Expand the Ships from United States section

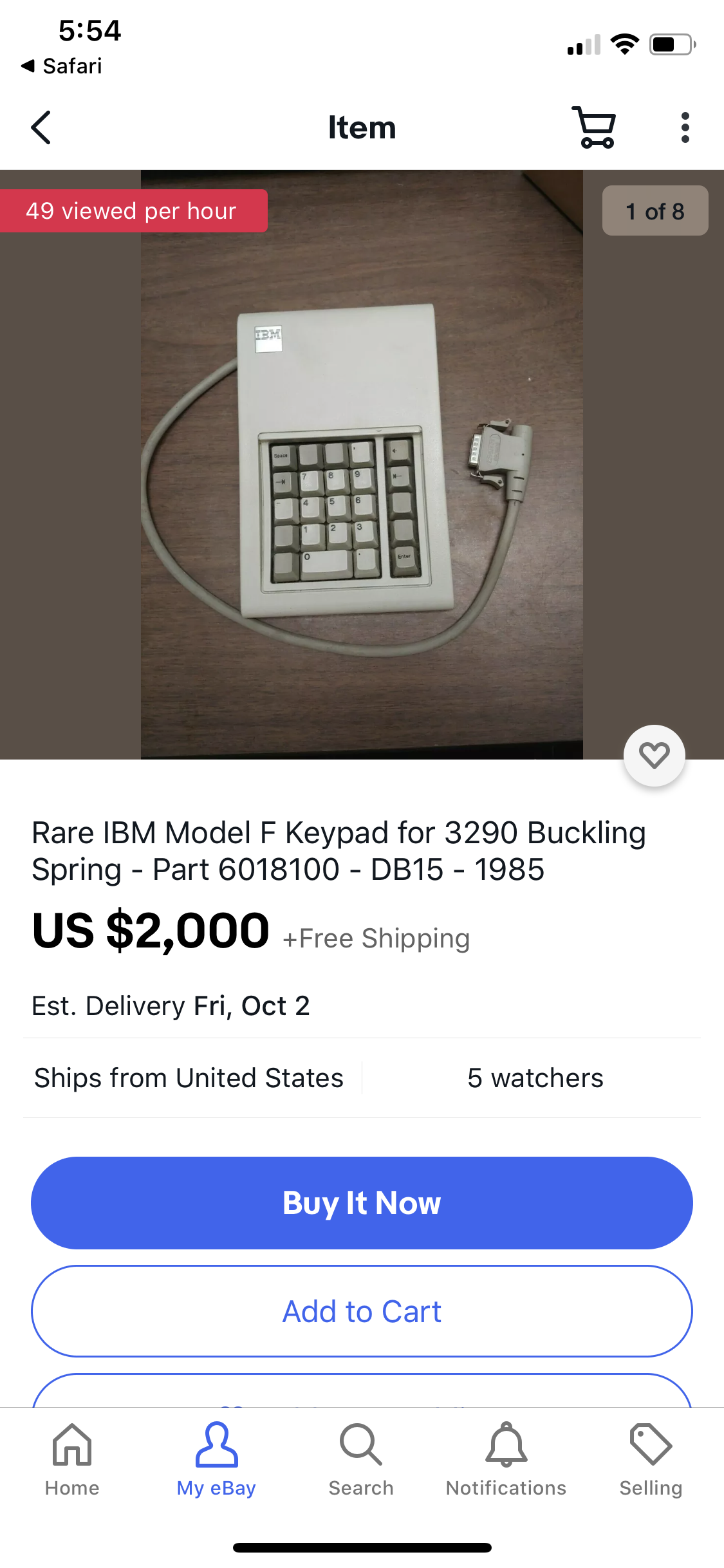188,1078
